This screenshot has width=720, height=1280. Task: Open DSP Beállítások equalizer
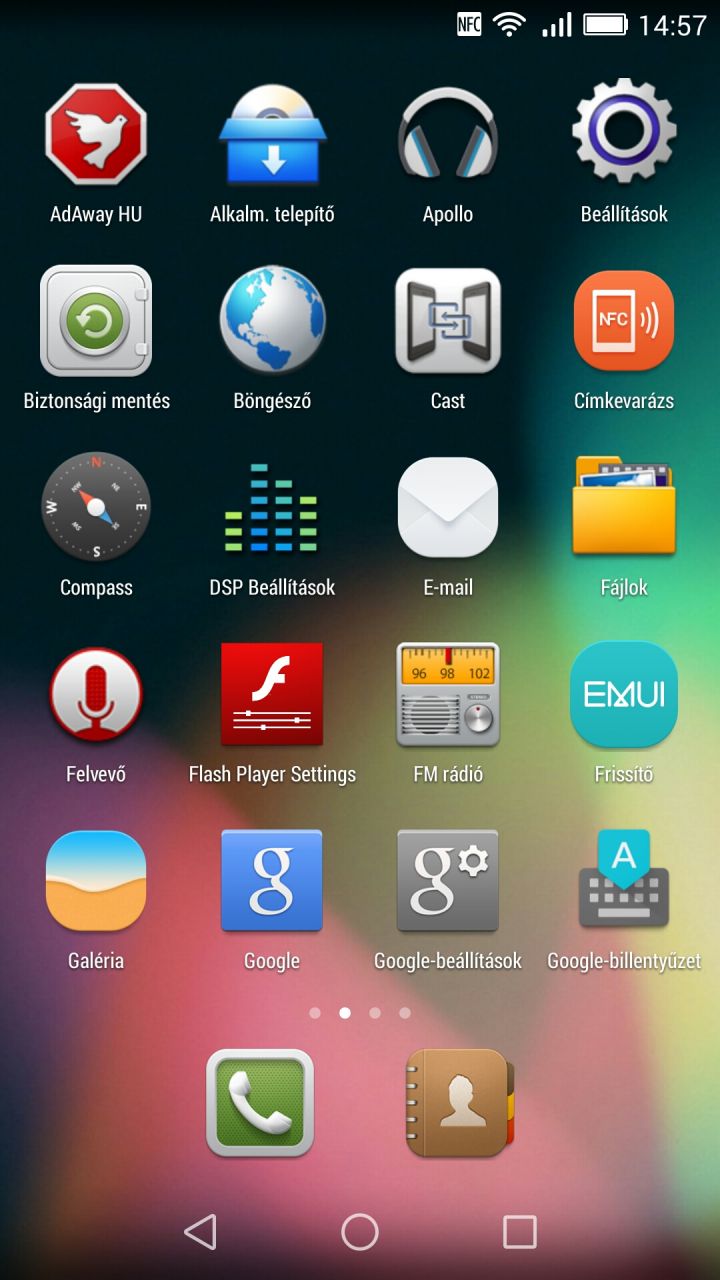tap(272, 507)
